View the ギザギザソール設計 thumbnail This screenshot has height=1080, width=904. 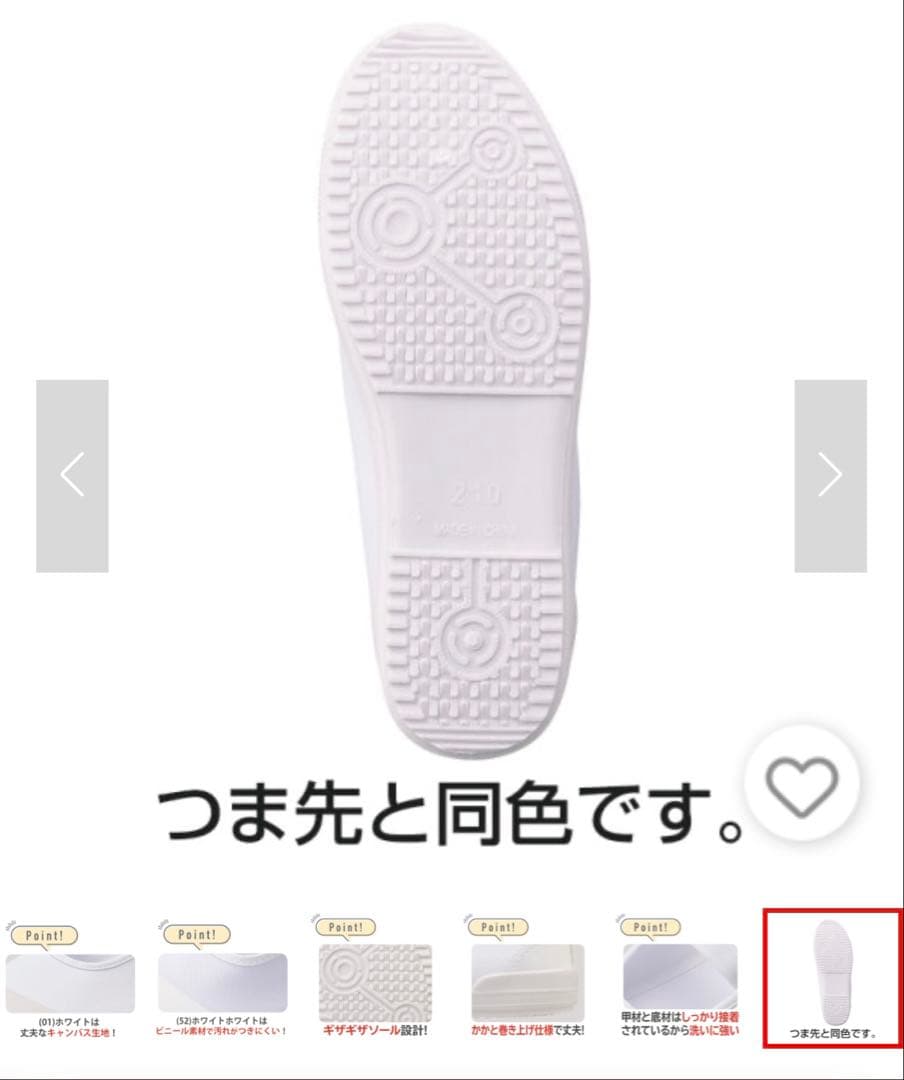click(376, 977)
